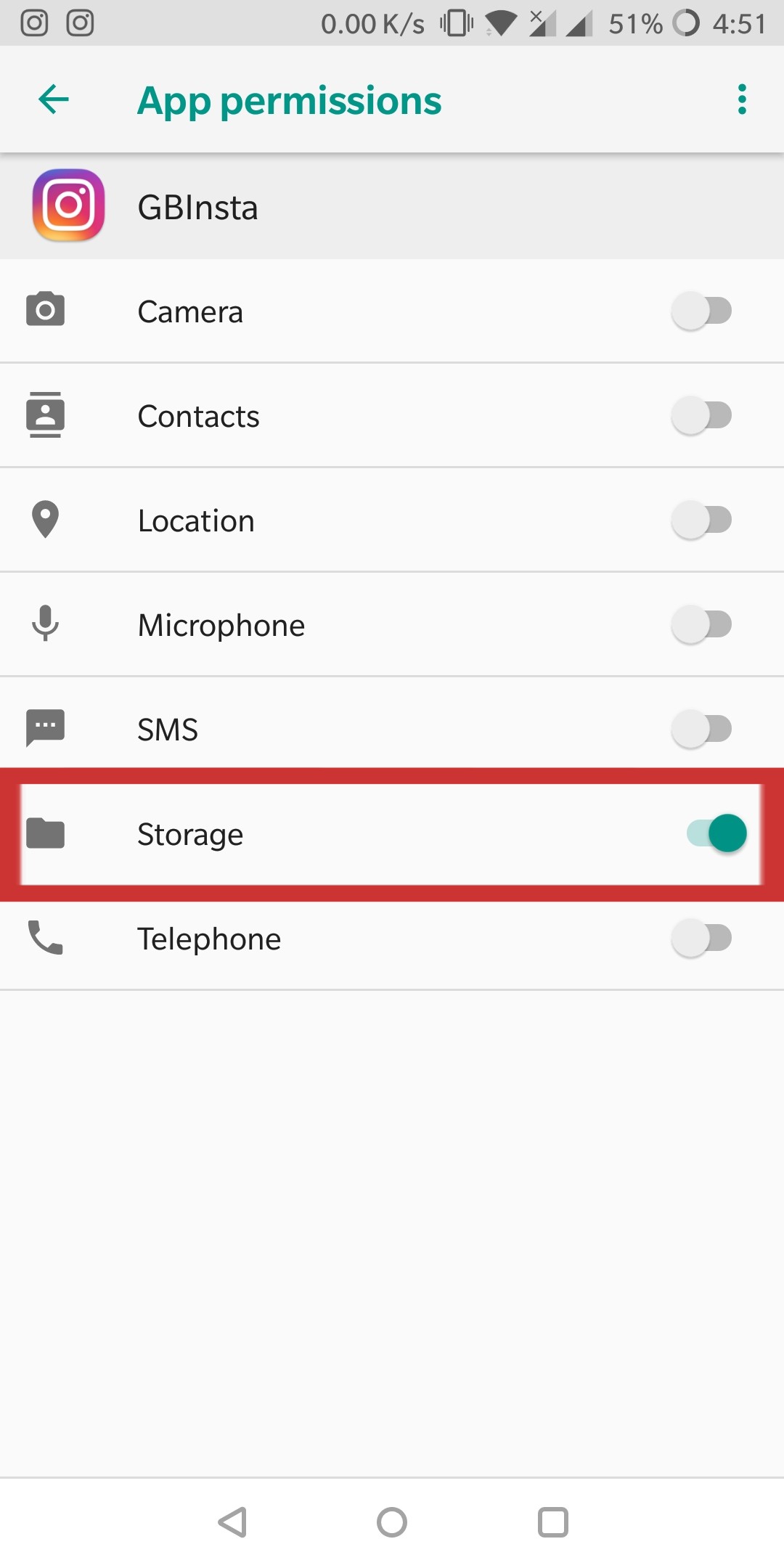Toggle the Microphone permission on
This screenshot has width=784, height=1568.
click(x=701, y=624)
